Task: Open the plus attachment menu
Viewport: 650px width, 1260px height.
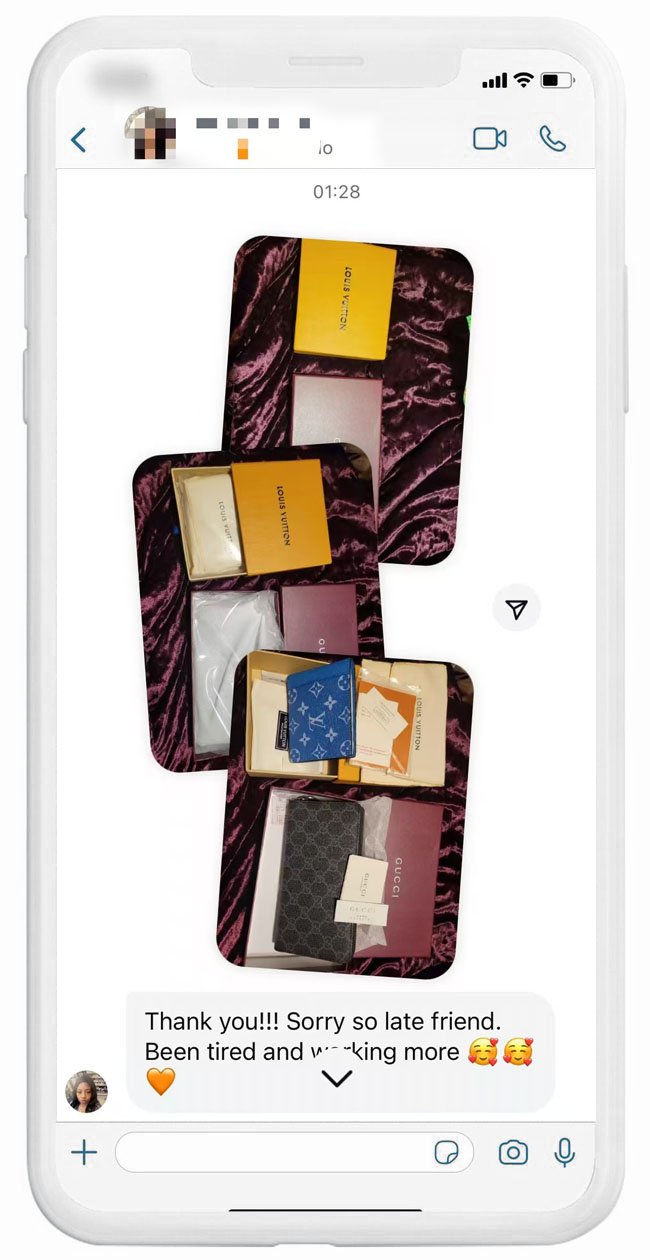Action: click(84, 1153)
